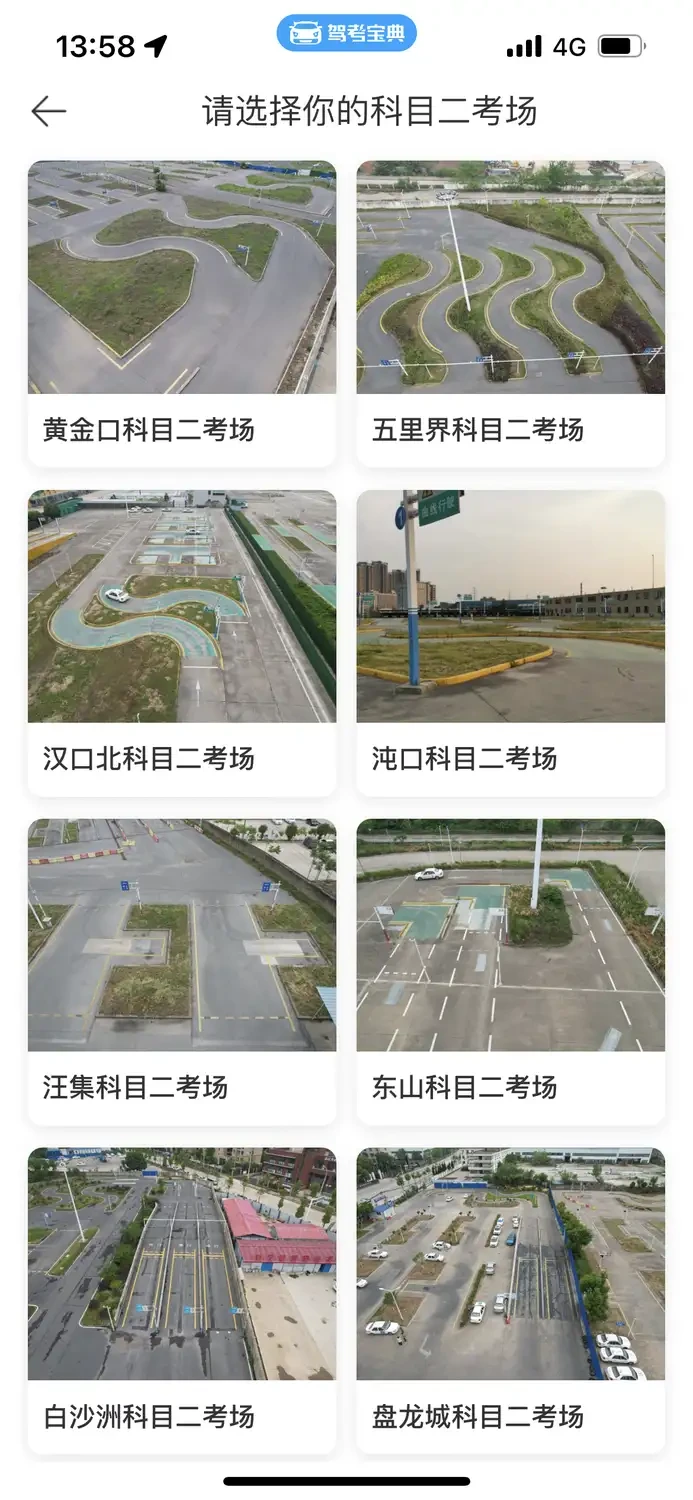Open the 五里界科目二考场 card
This screenshot has width=693, height=1500.
(x=511, y=314)
